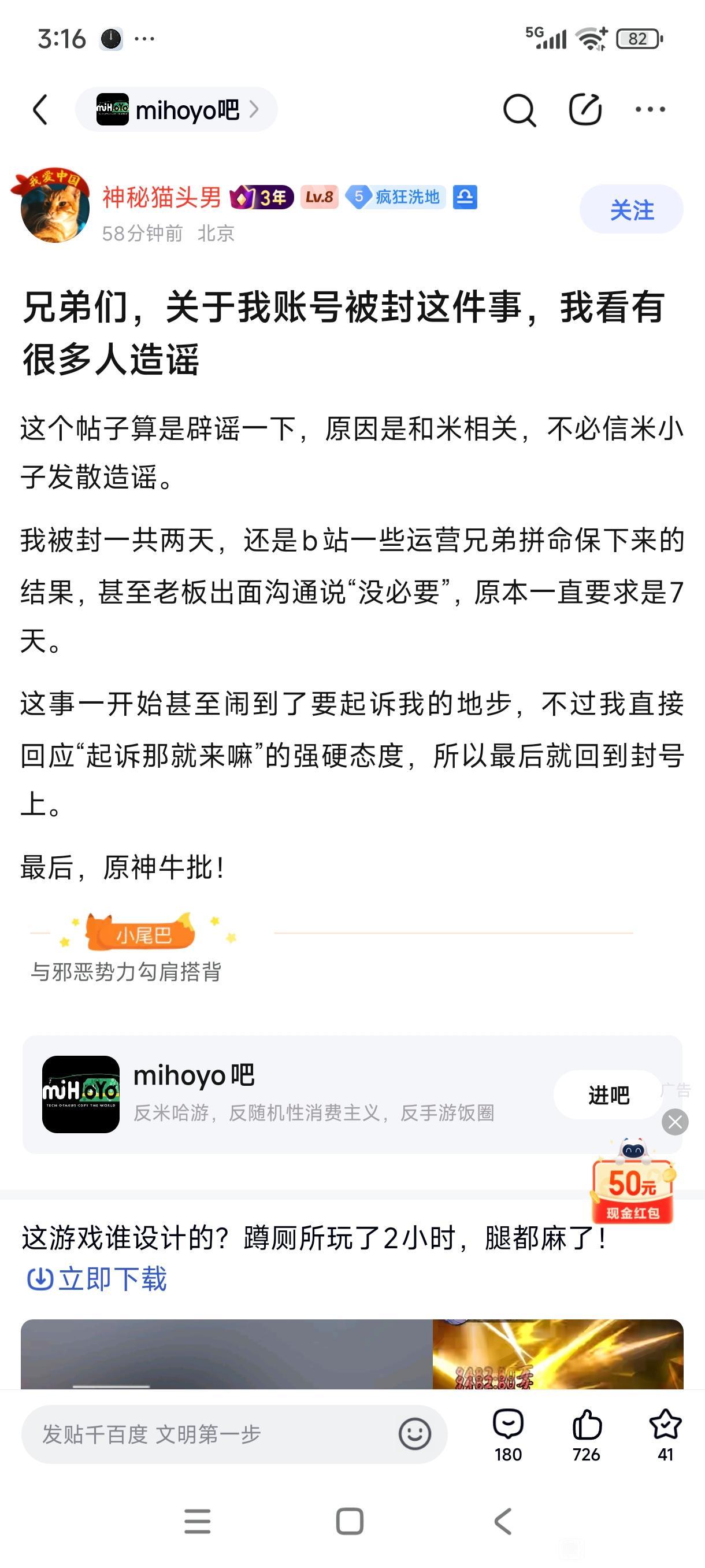Favorite the post with star icon
The width and height of the screenshot is (705, 1568).
coord(665,1435)
